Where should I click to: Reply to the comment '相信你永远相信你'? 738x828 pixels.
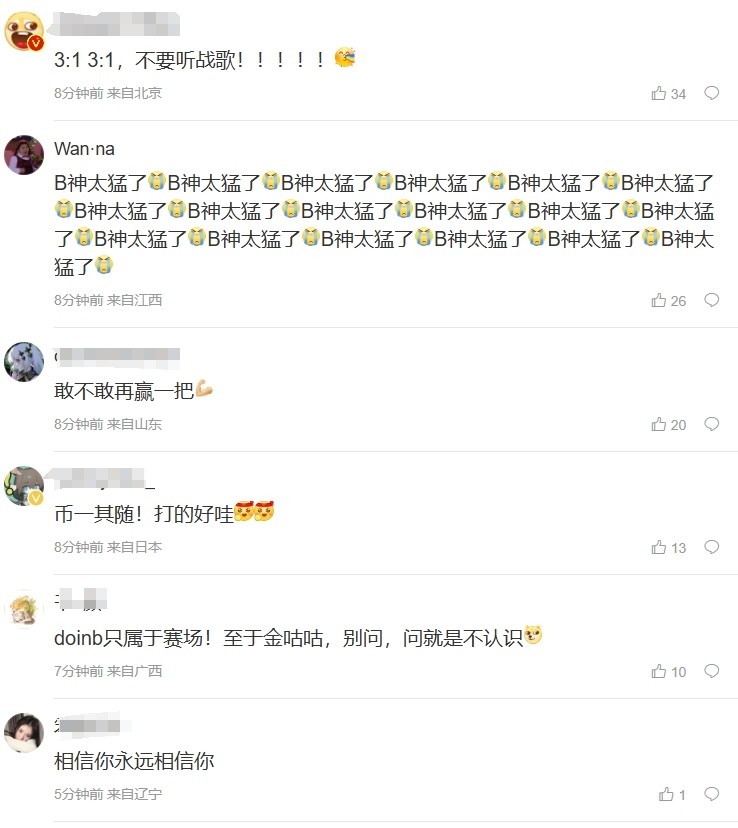click(x=712, y=794)
